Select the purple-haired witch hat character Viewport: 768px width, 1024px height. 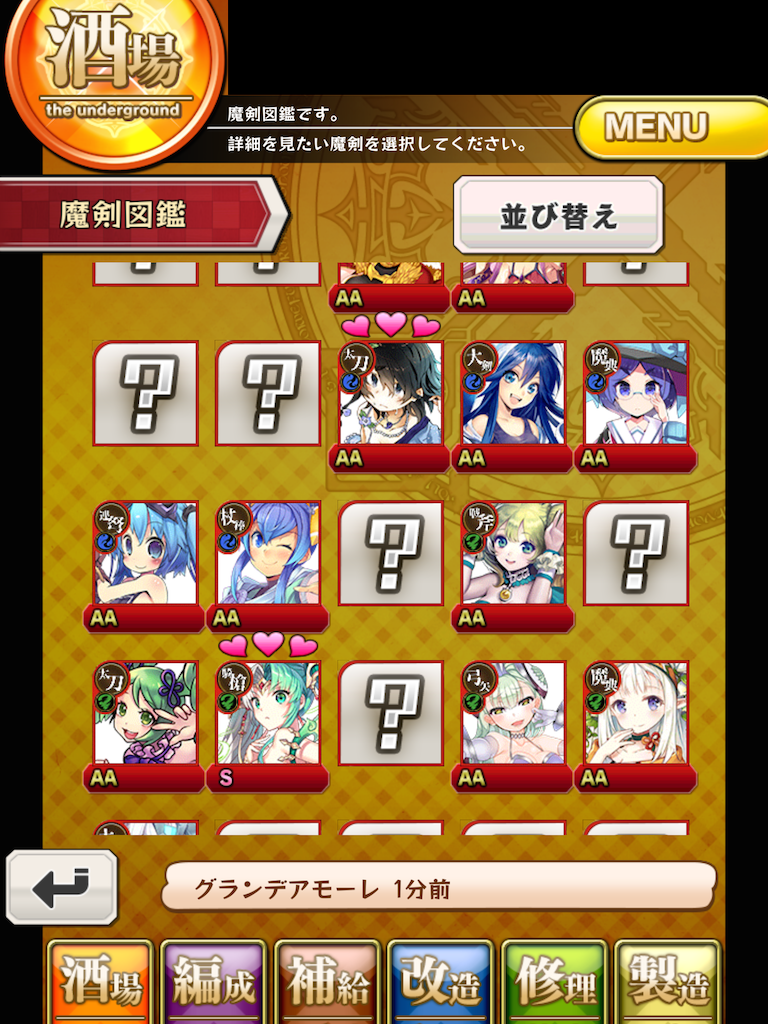[636, 394]
